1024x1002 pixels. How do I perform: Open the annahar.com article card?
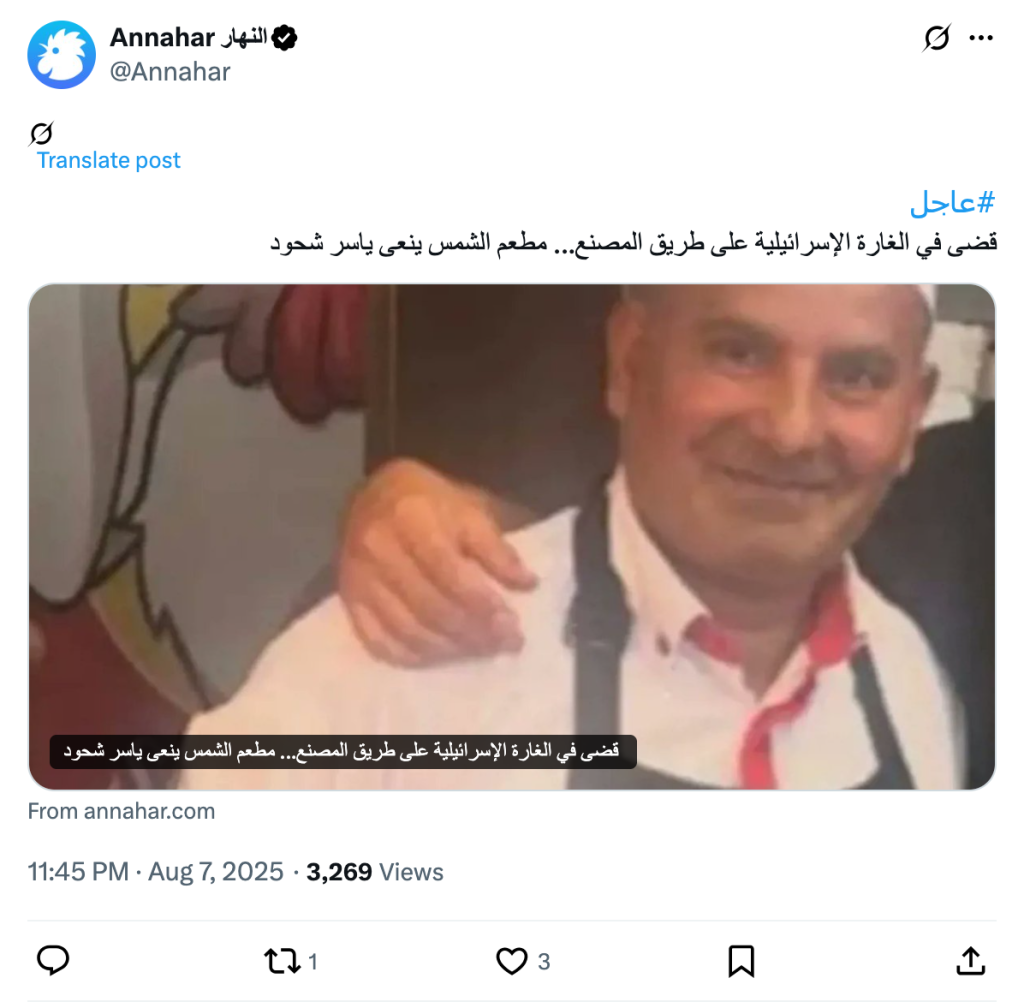[511, 536]
